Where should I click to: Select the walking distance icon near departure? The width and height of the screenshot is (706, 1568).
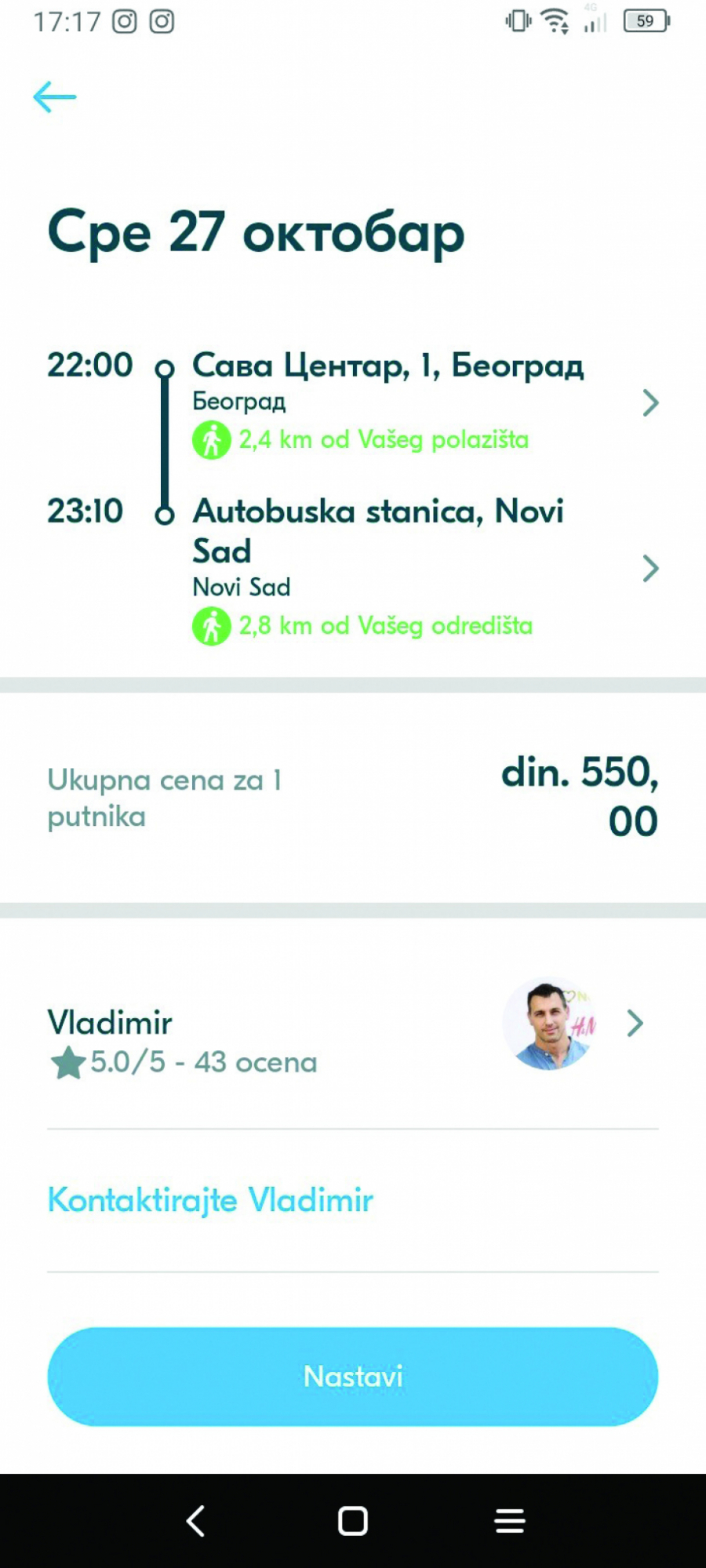[x=210, y=440]
